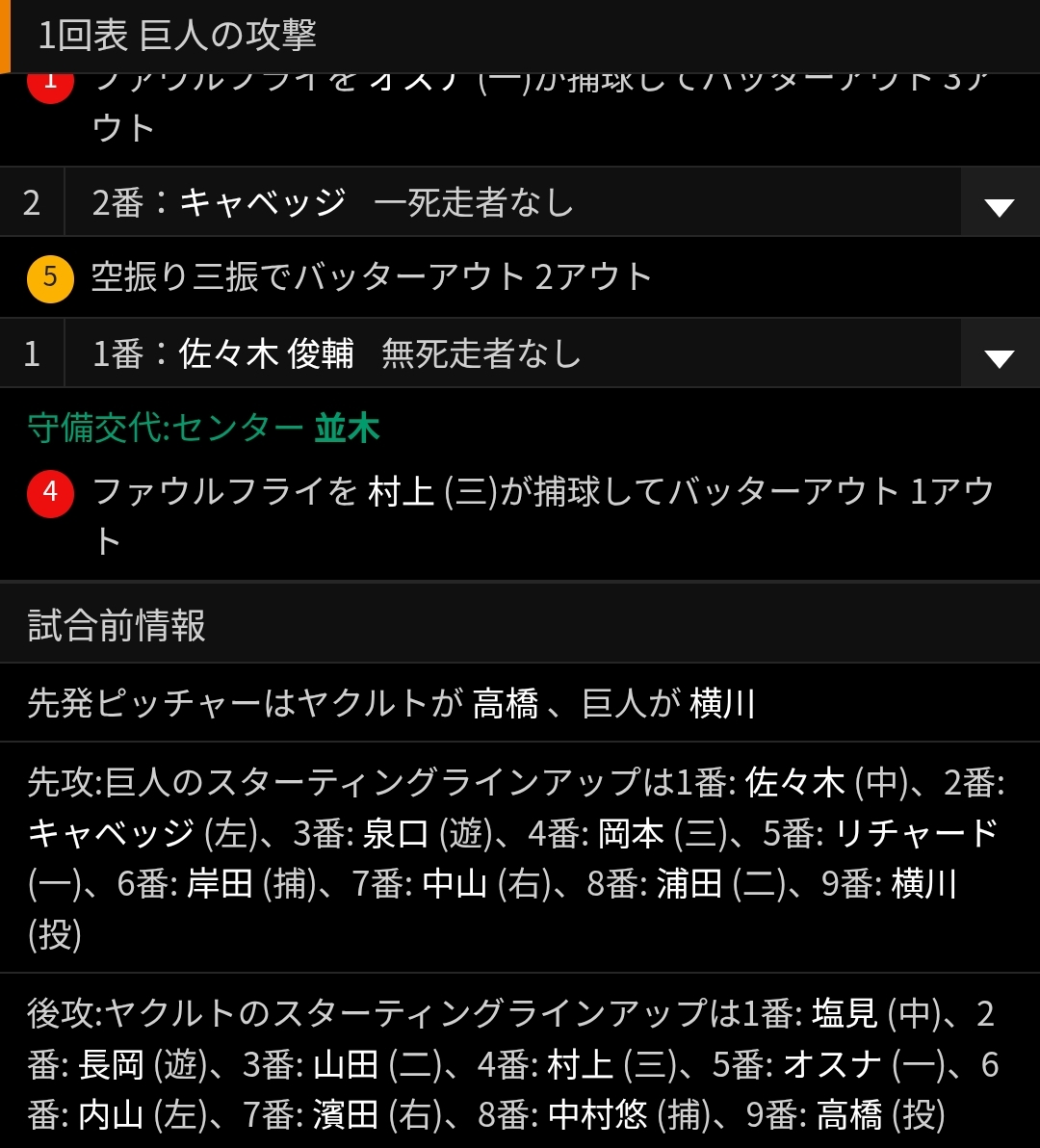Open player 並木 from the defensive change
The width and height of the screenshot is (1040, 1148).
(347, 428)
